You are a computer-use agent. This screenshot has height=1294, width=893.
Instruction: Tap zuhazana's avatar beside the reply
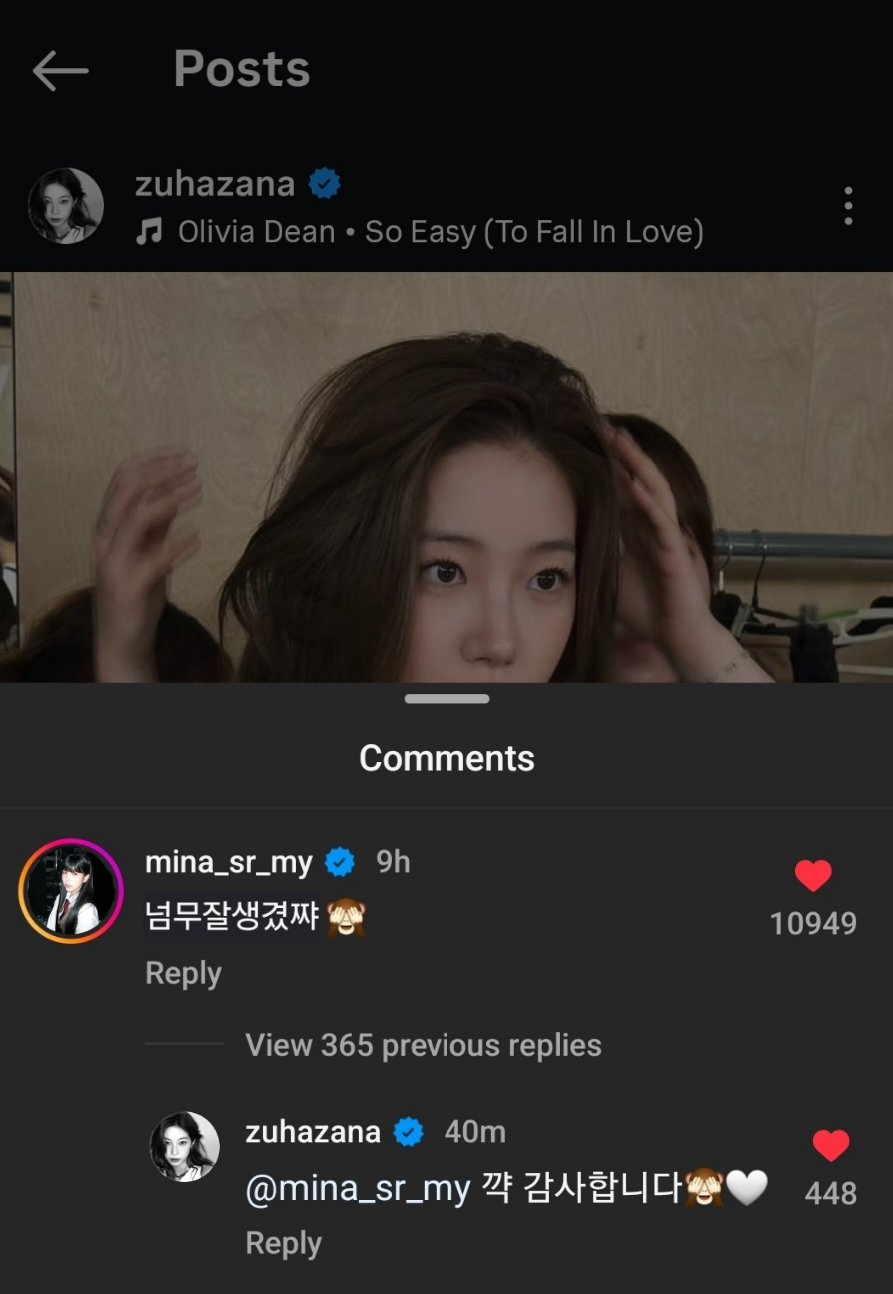pyautogui.click(x=184, y=1146)
